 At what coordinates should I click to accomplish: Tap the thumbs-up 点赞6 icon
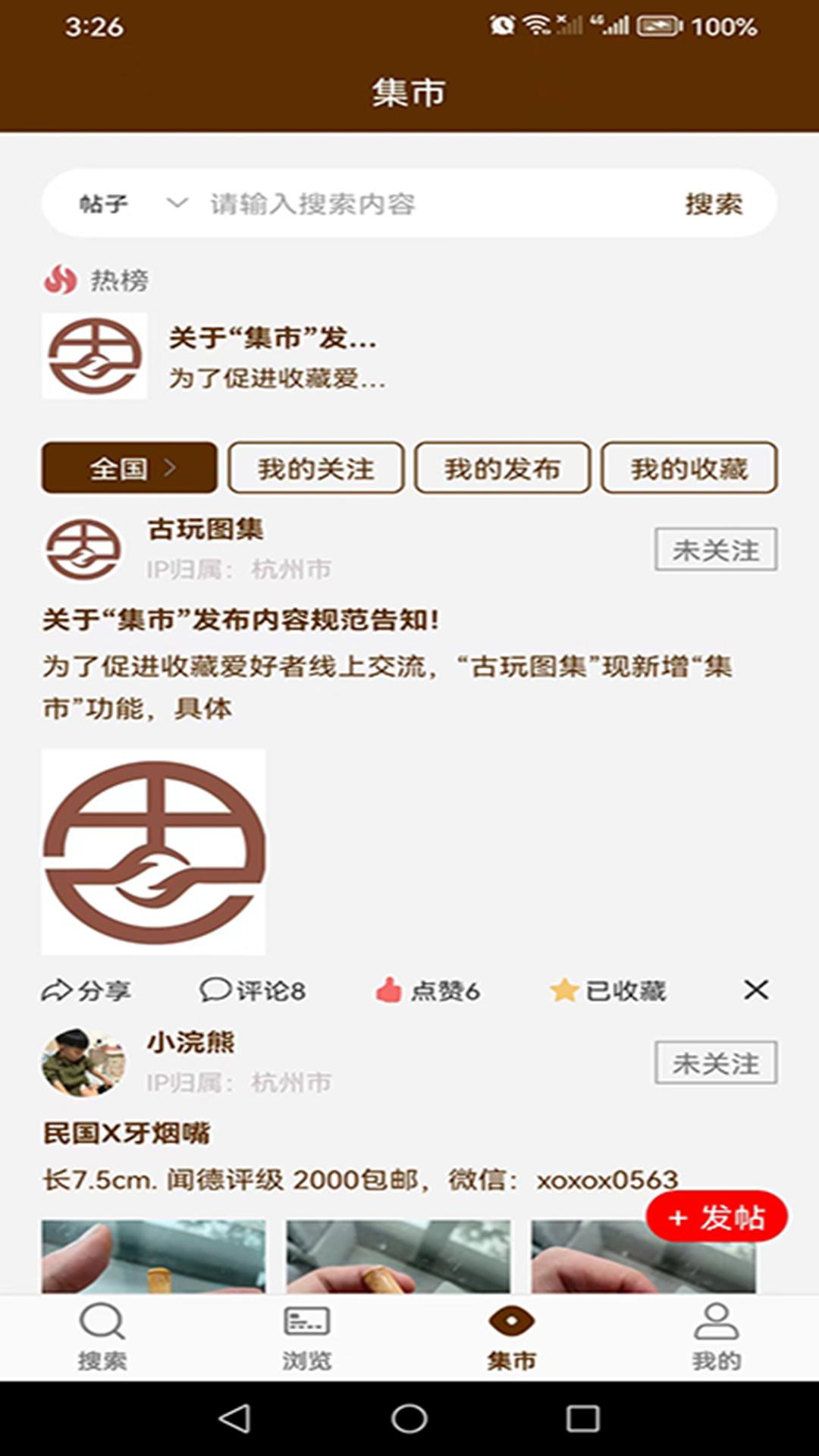[388, 990]
